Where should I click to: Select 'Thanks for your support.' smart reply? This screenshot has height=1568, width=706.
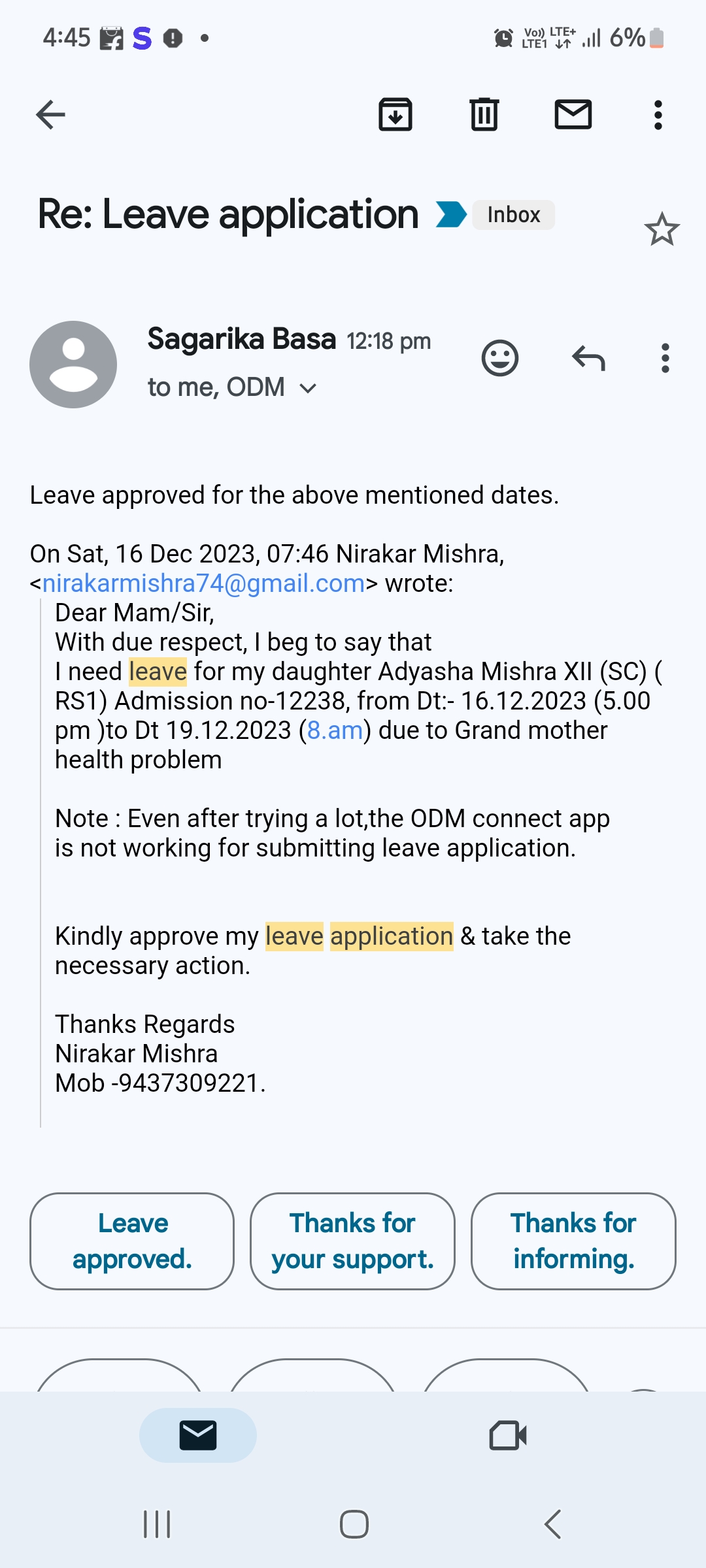[352, 1241]
